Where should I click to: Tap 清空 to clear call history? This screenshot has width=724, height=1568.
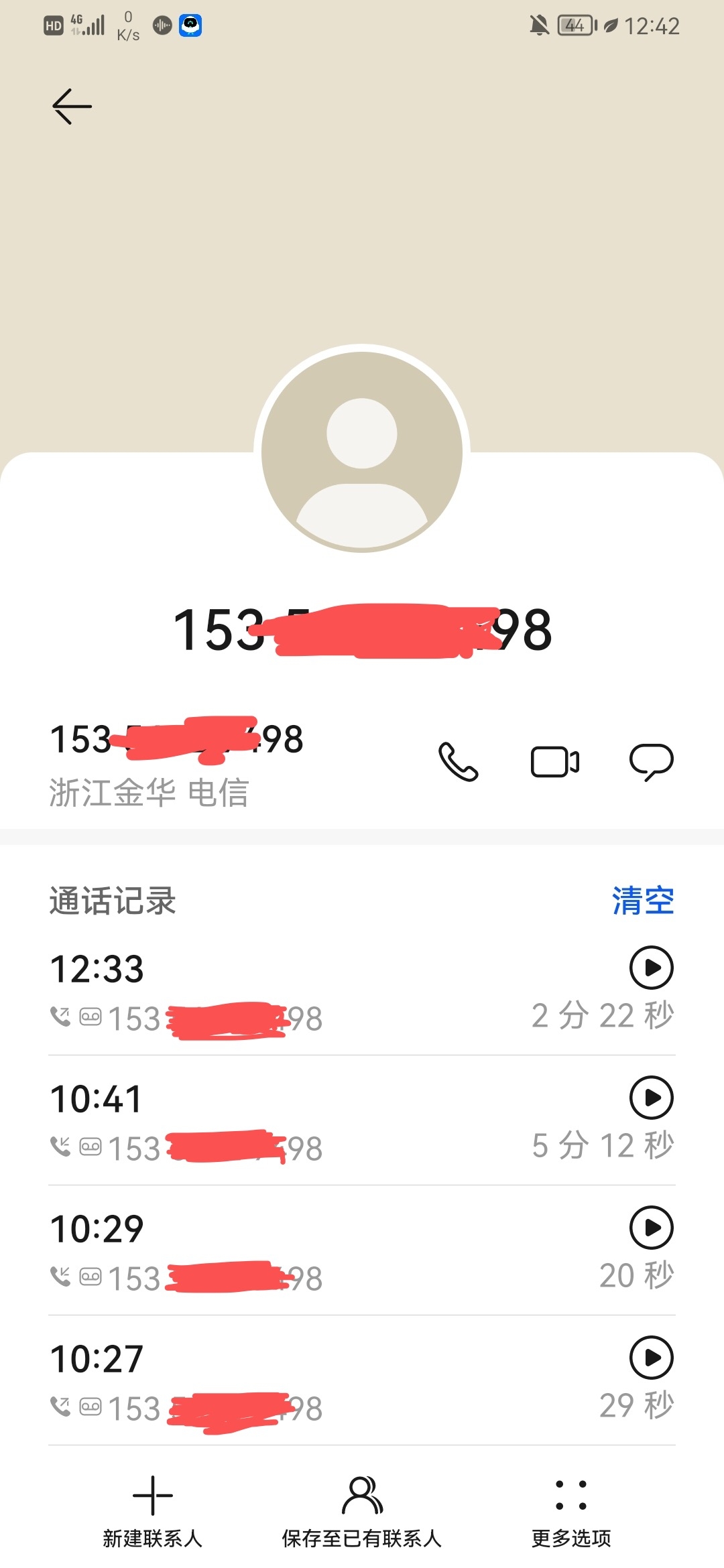coord(642,901)
